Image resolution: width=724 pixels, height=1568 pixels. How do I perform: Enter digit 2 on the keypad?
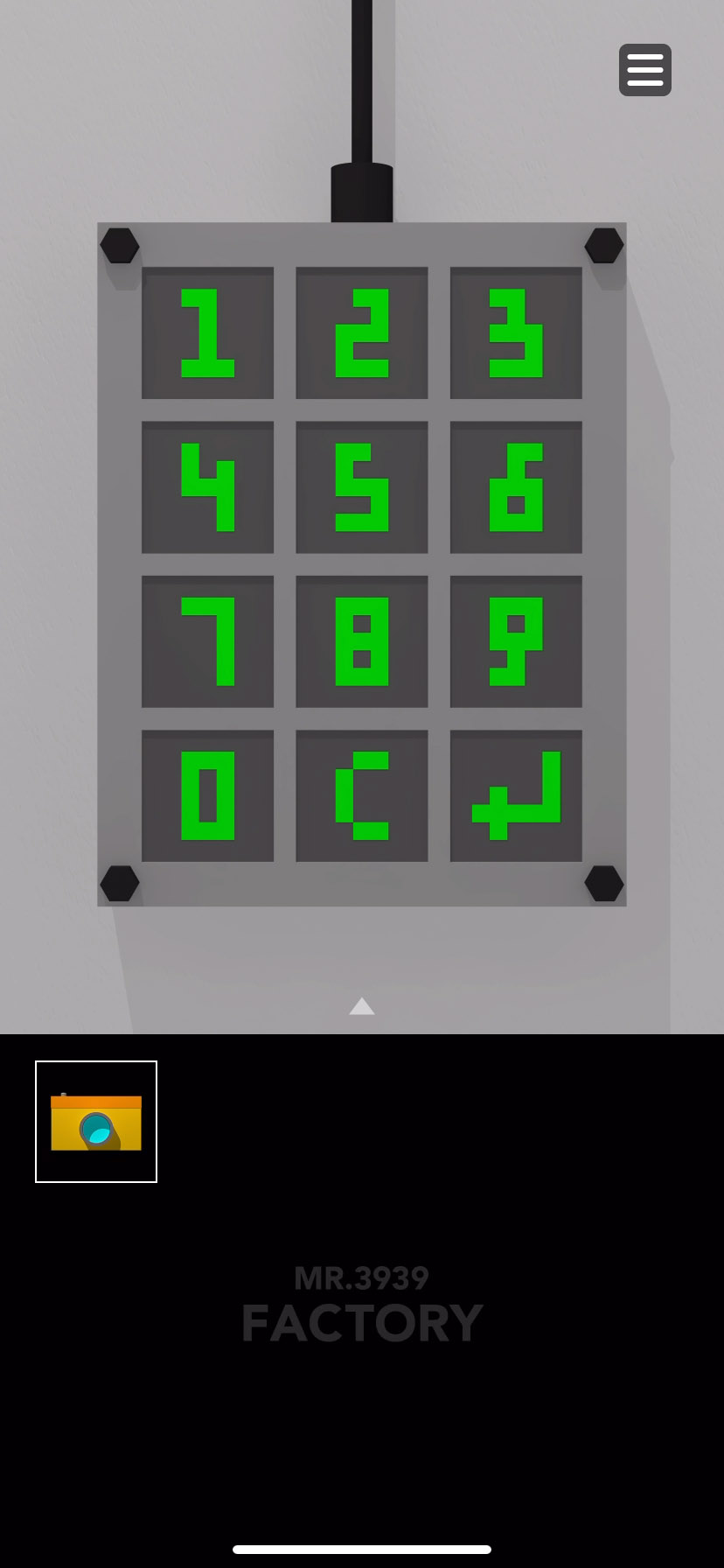tap(361, 332)
